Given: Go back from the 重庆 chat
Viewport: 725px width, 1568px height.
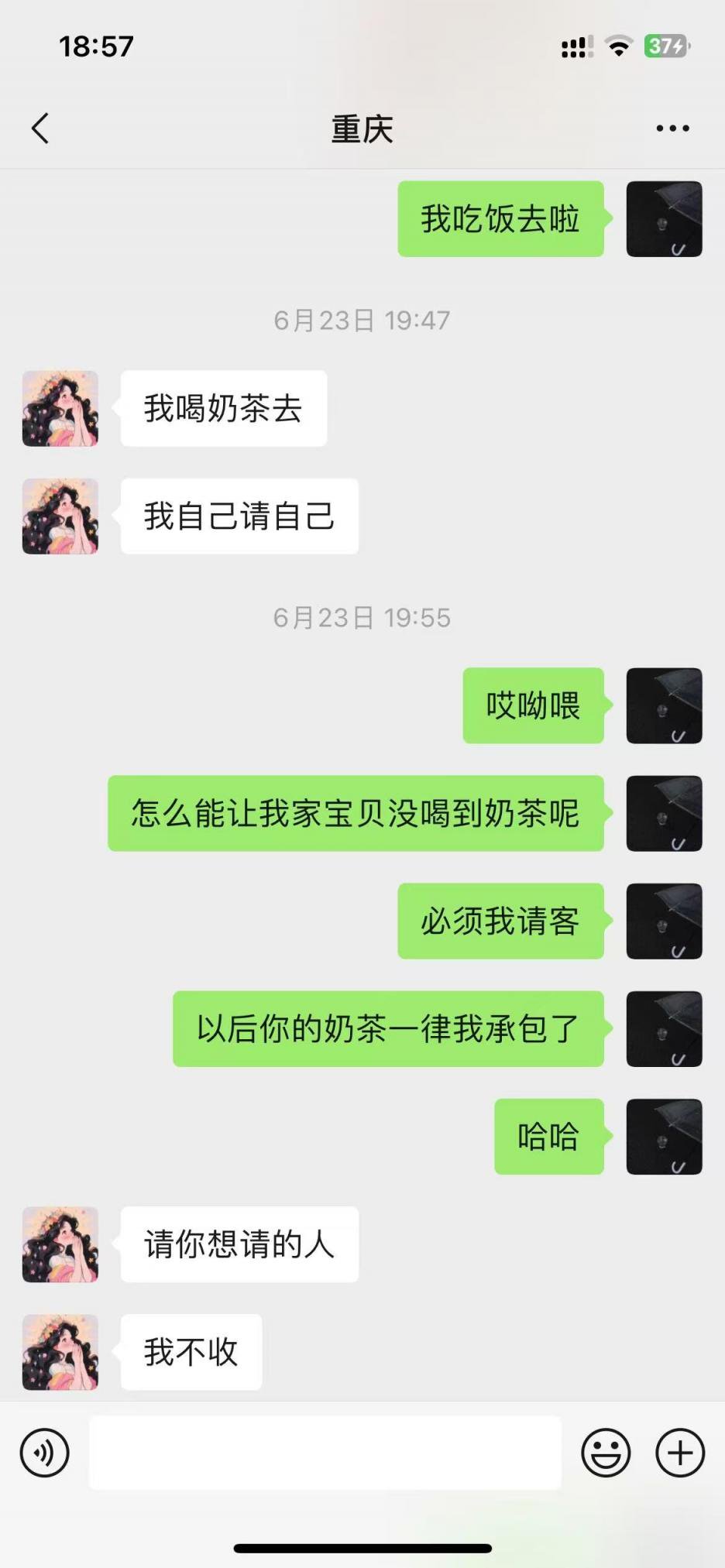Looking at the screenshot, I should coord(40,129).
